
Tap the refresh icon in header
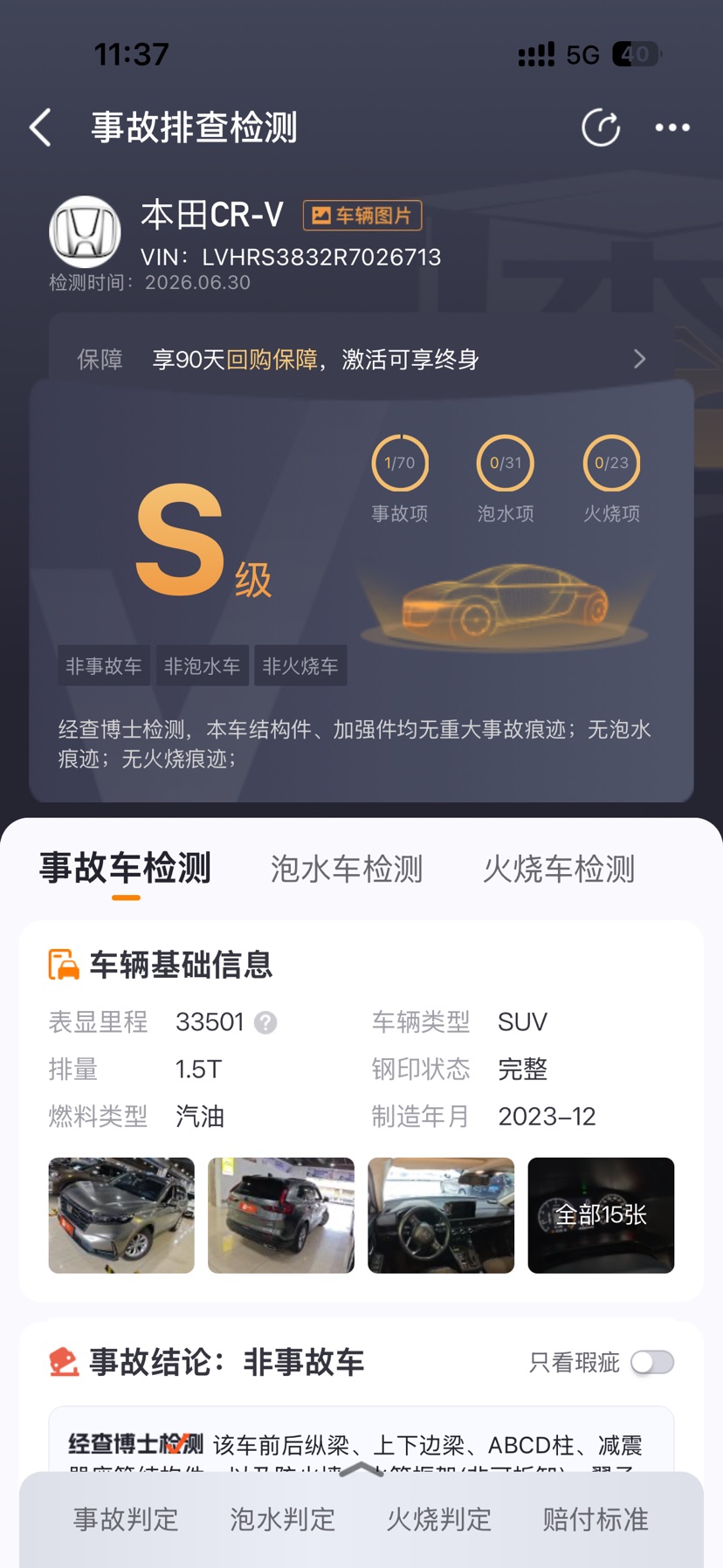[601, 127]
